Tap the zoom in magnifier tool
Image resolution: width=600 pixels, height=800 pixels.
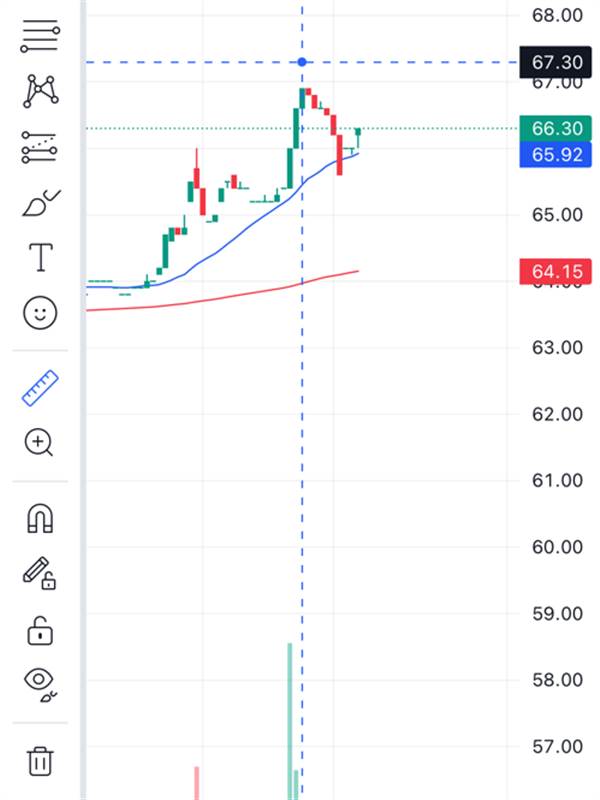coord(40,442)
